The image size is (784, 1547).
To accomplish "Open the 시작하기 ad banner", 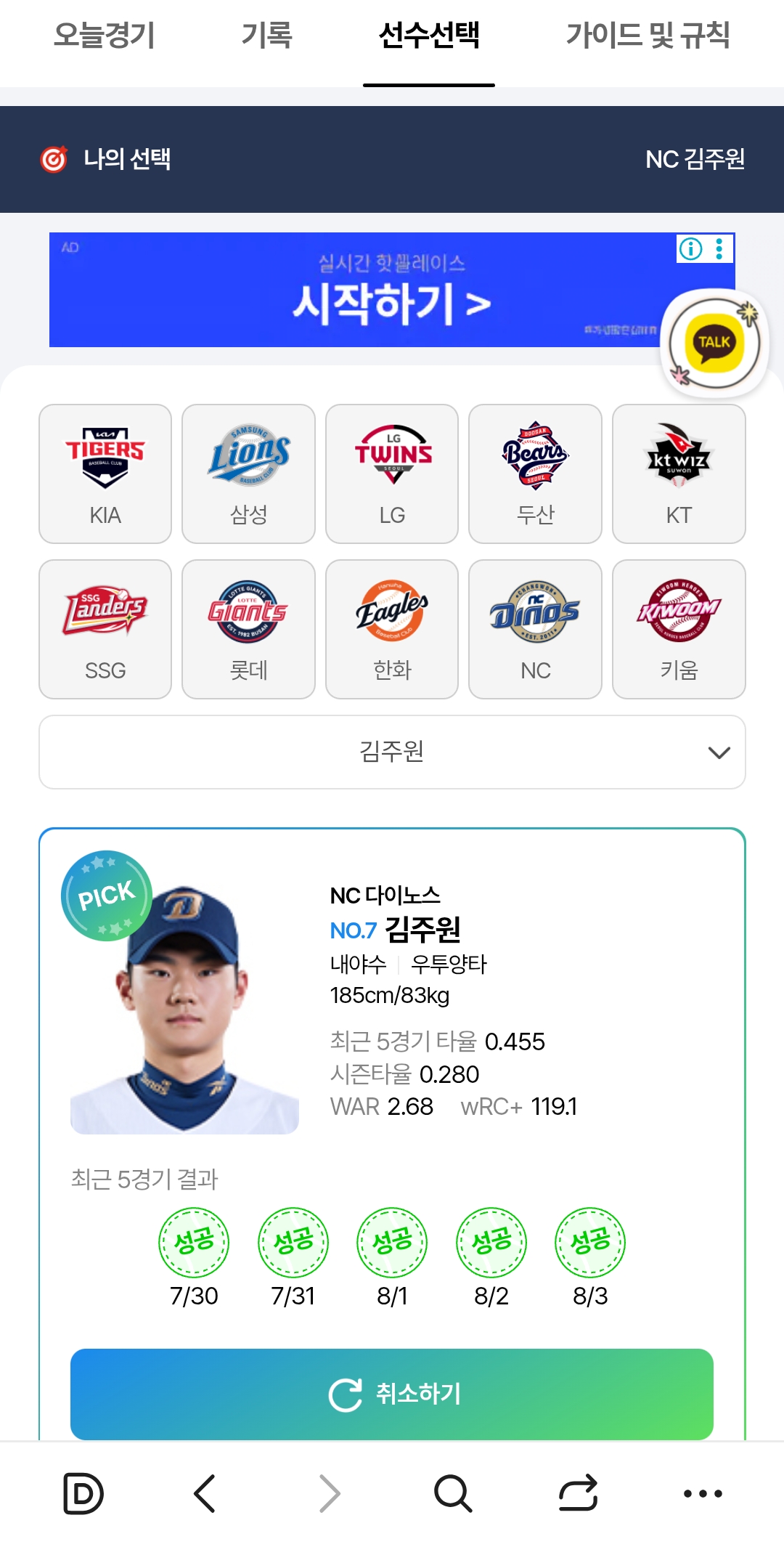I will tap(363, 291).
